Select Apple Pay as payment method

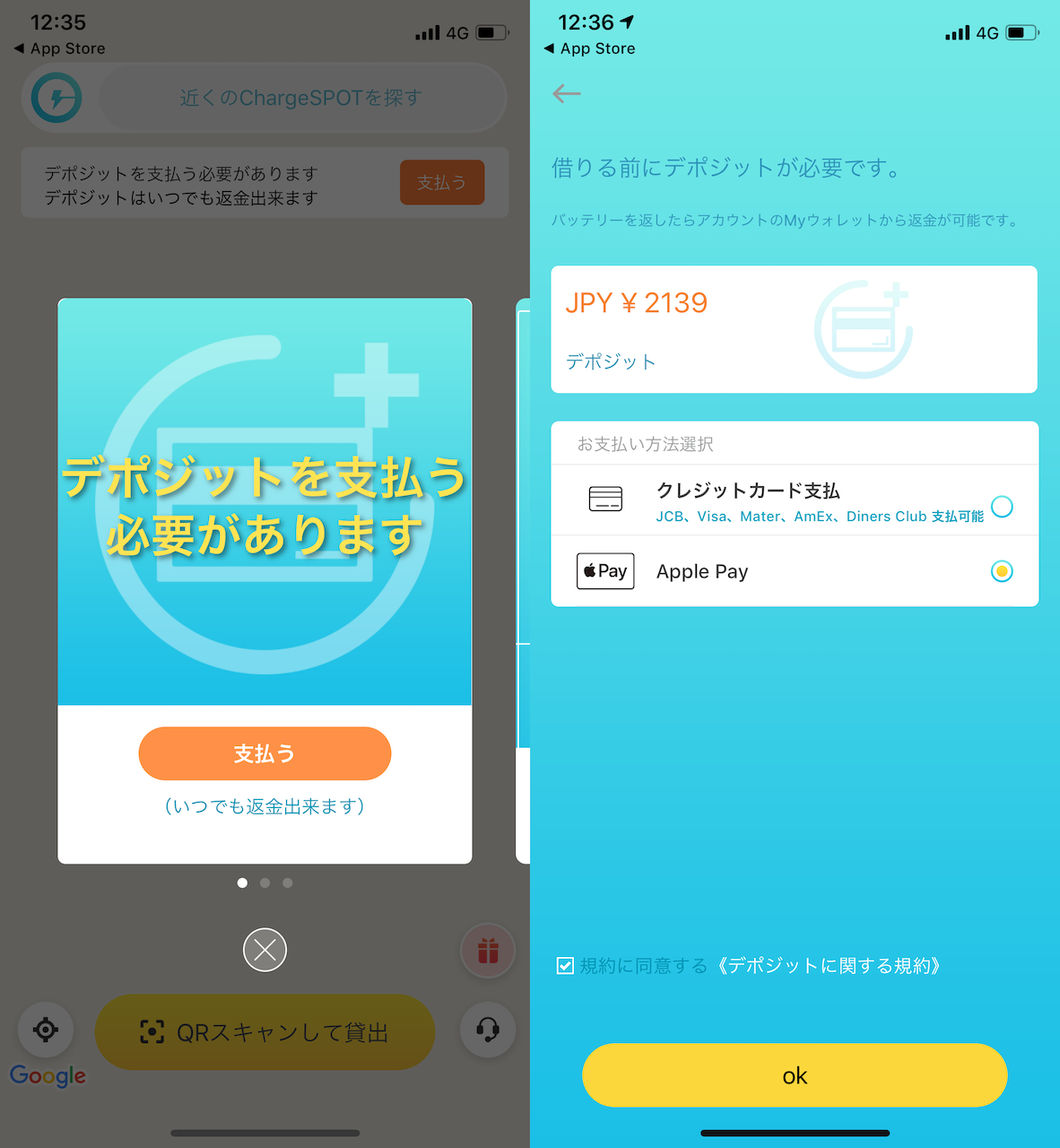click(1002, 571)
